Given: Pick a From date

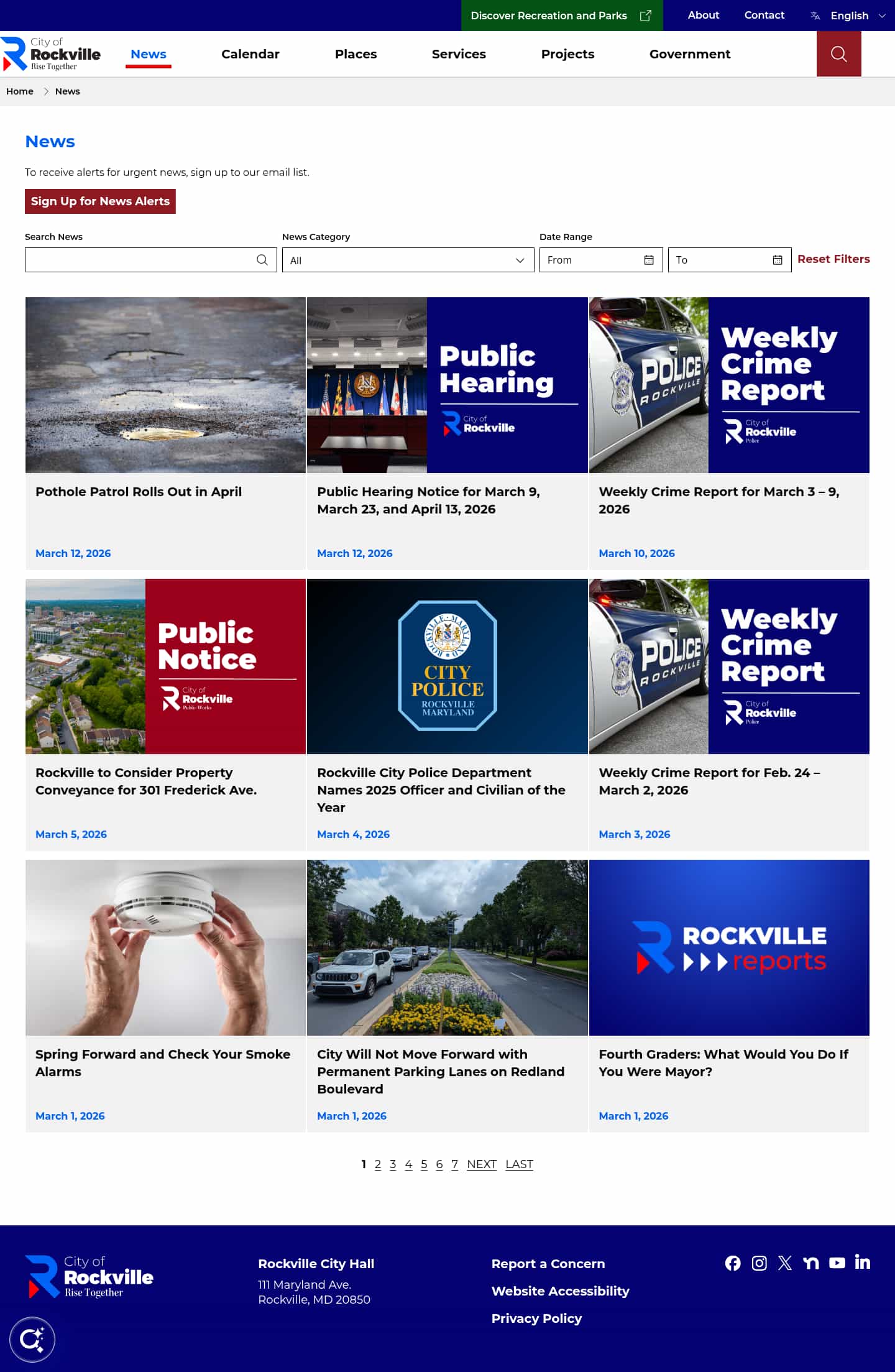Looking at the screenshot, I should pyautogui.click(x=600, y=260).
